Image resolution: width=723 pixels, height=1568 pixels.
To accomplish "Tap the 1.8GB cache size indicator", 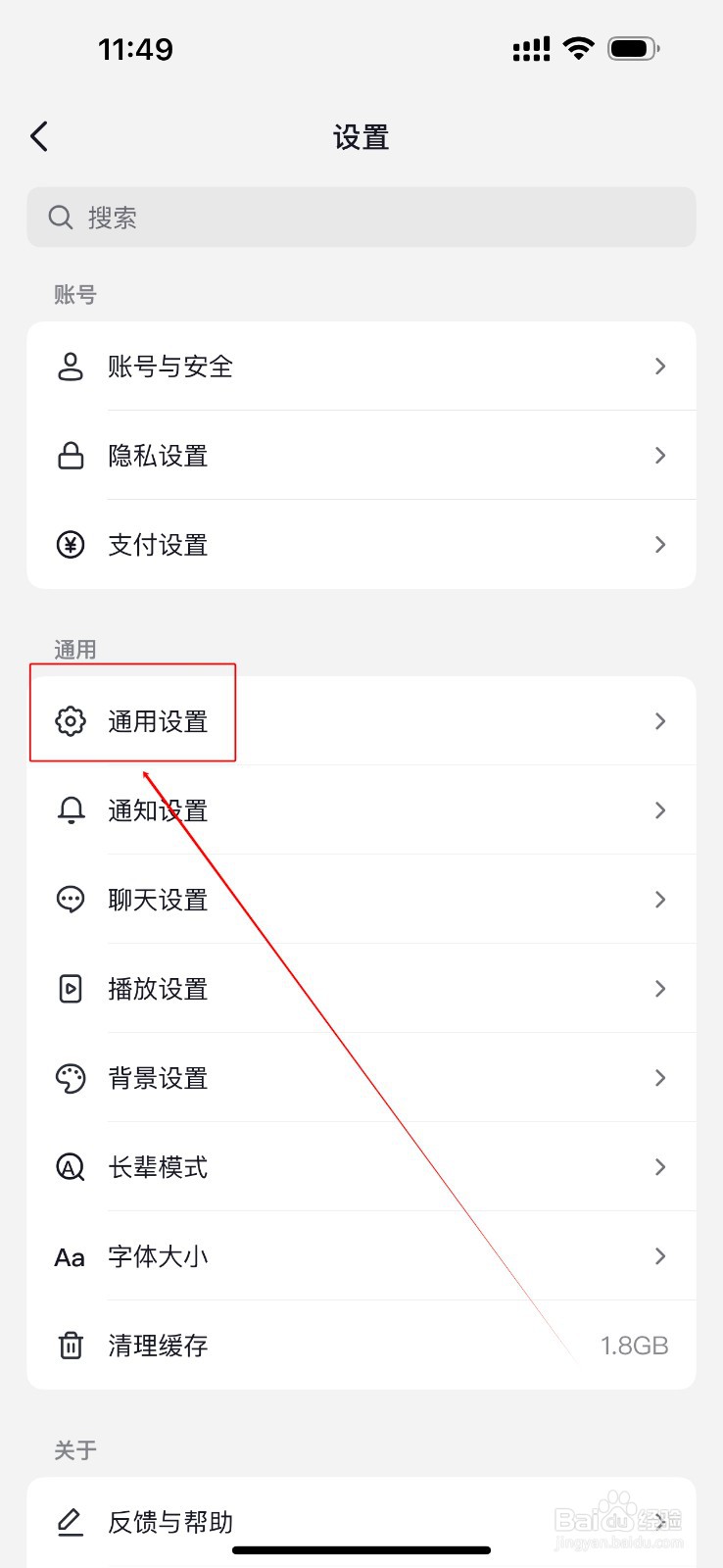I will pyautogui.click(x=634, y=1346).
